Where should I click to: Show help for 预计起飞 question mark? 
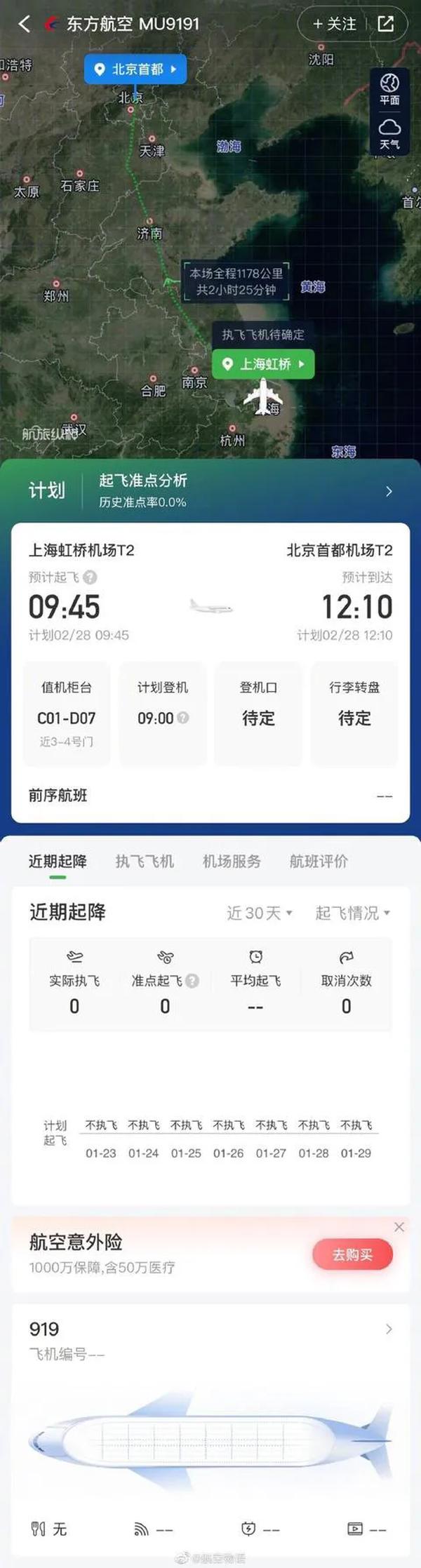click(91, 577)
